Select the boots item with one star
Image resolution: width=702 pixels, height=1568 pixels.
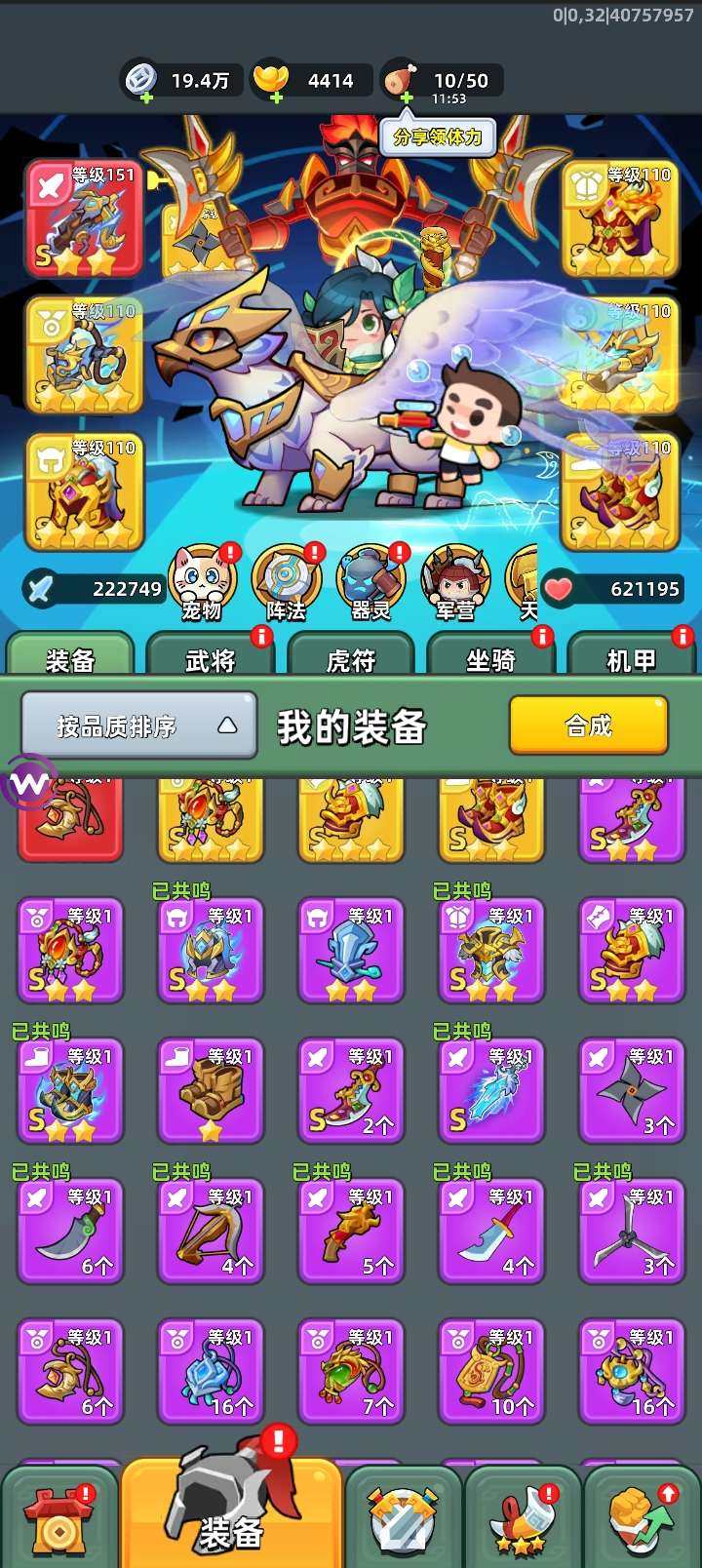coord(211,1090)
